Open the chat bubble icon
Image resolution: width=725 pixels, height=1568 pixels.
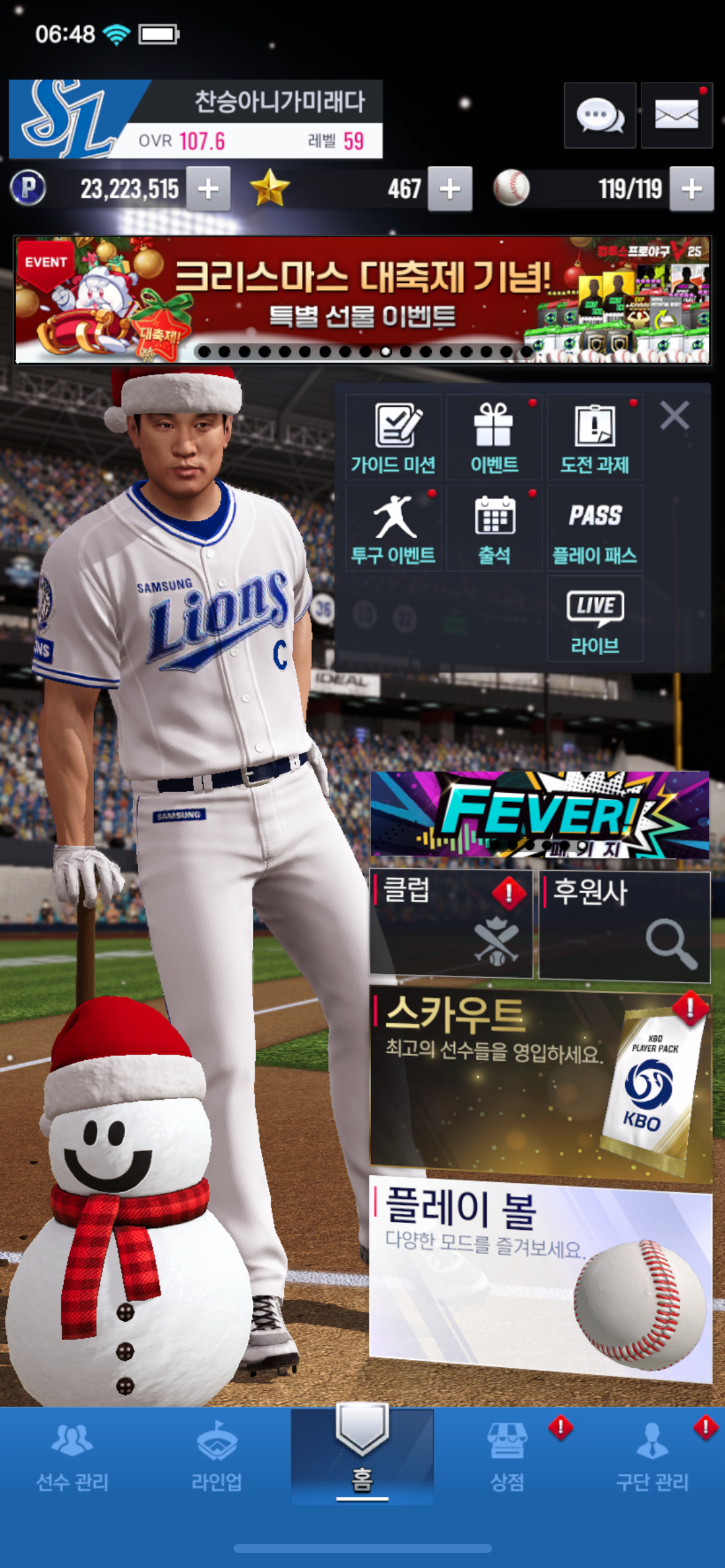click(599, 116)
